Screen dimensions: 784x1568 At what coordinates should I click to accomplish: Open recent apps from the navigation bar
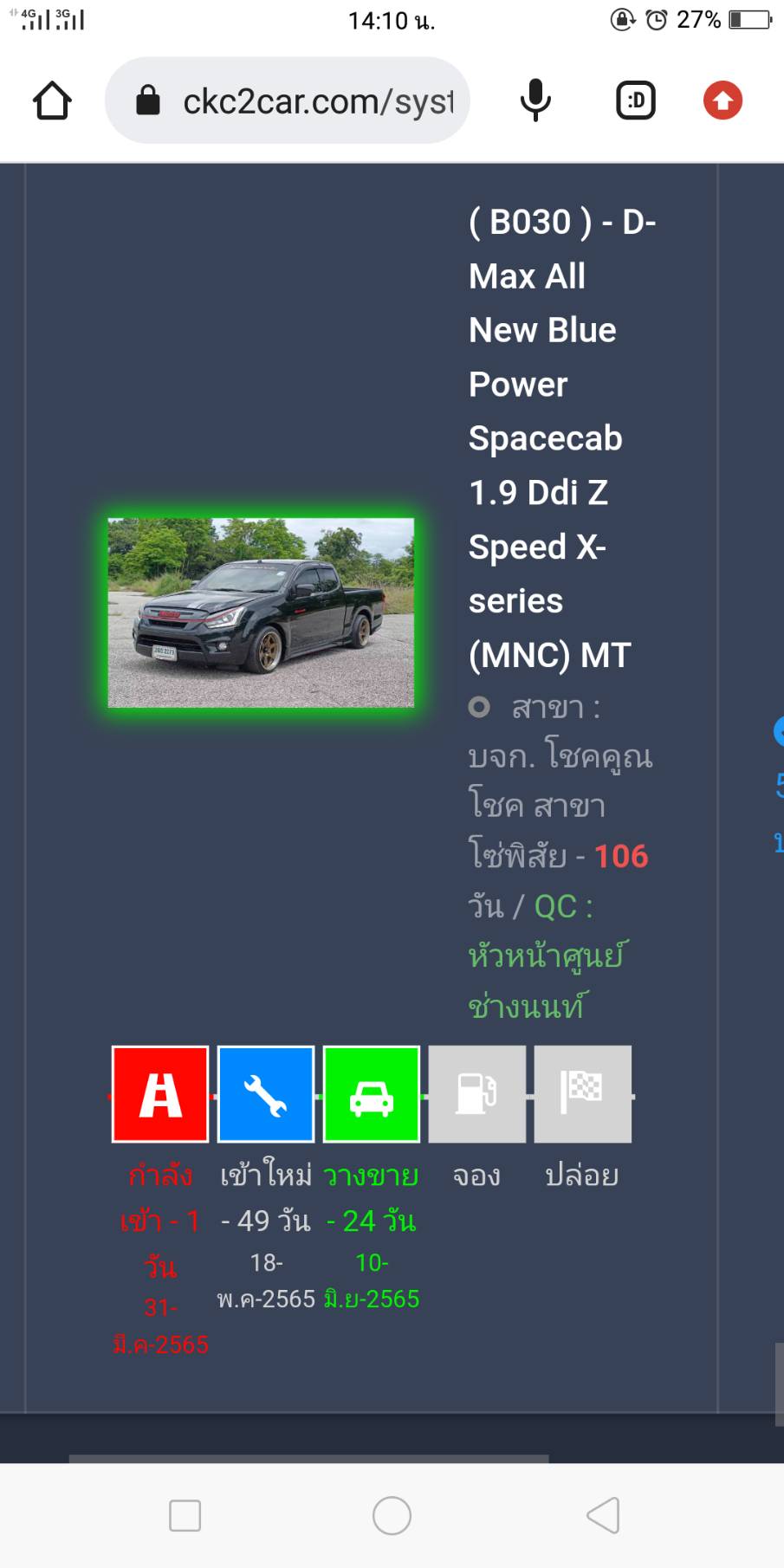[x=185, y=1515]
